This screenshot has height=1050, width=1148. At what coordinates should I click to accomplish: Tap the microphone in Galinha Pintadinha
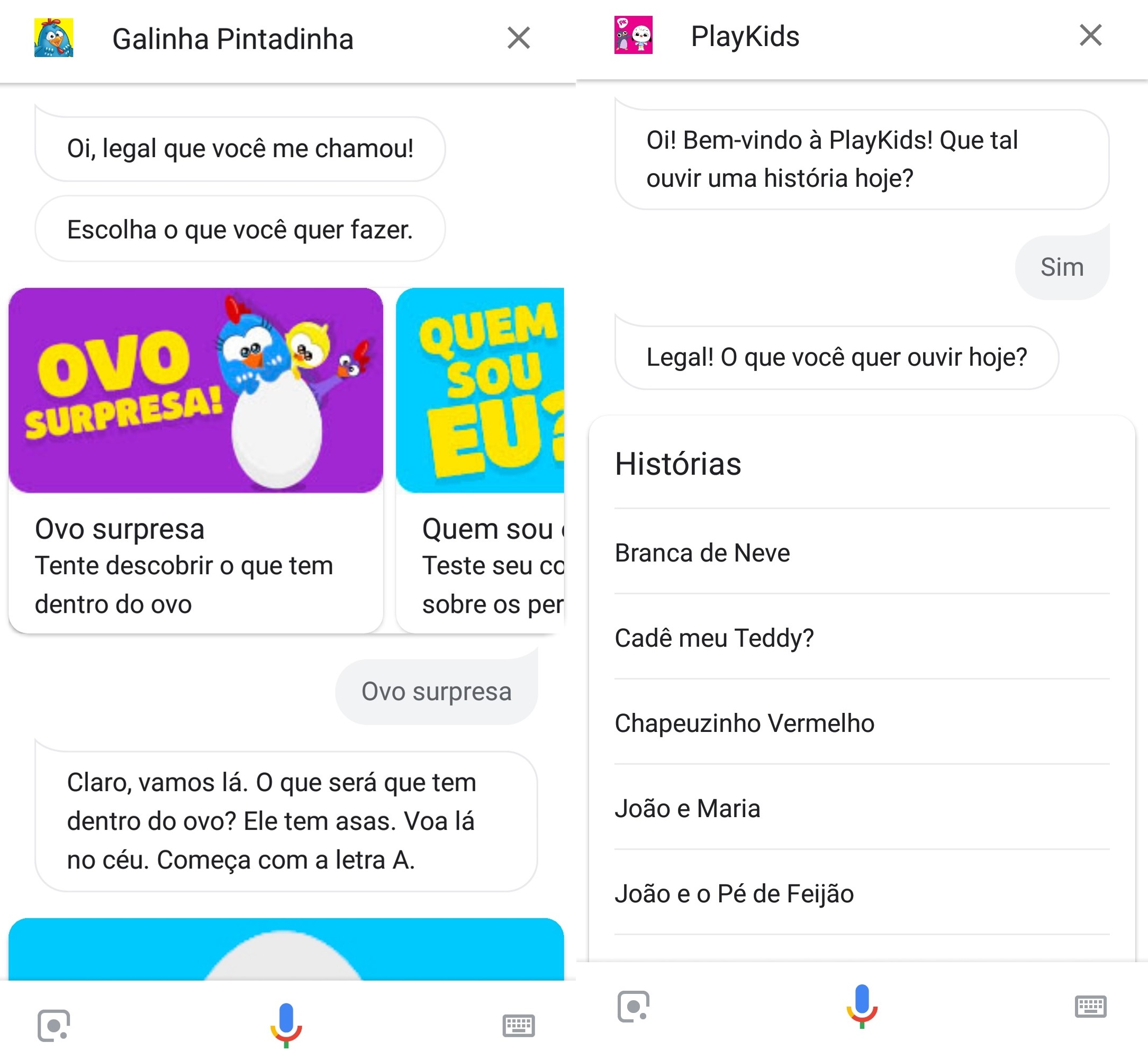pyautogui.click(x=286, y=1024)
